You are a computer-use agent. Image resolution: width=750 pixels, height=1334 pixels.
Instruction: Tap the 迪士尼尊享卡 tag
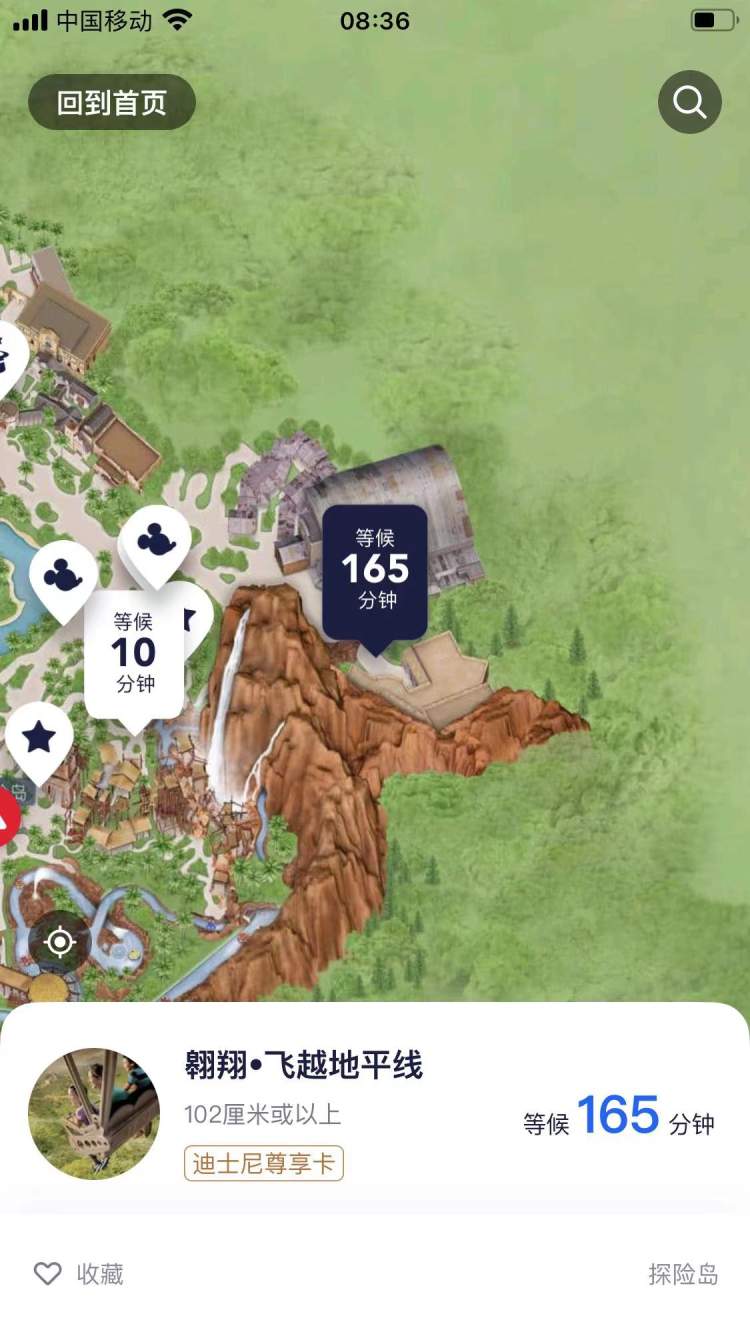[x=264, y=1163]
